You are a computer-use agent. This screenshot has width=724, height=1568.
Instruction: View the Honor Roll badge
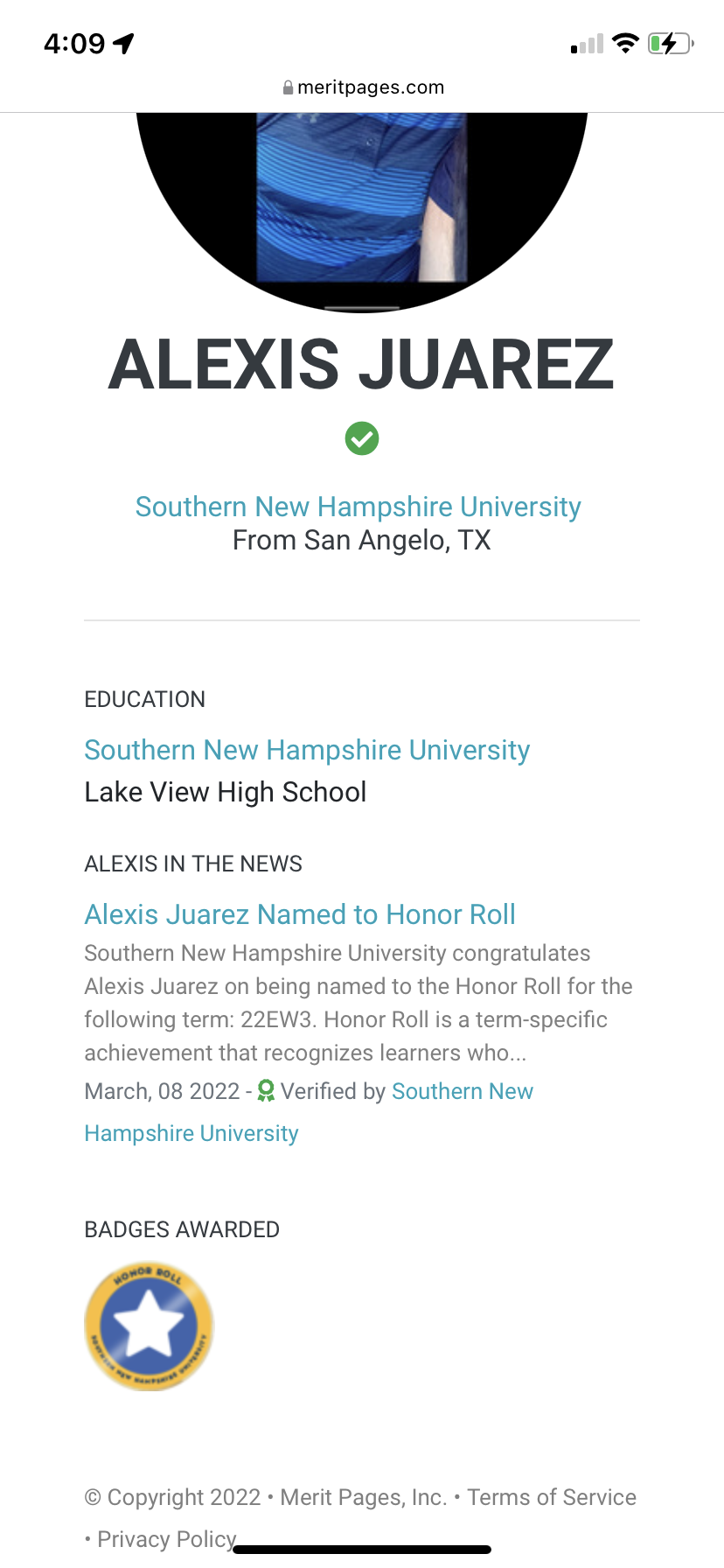click(x=149, y=1326)
